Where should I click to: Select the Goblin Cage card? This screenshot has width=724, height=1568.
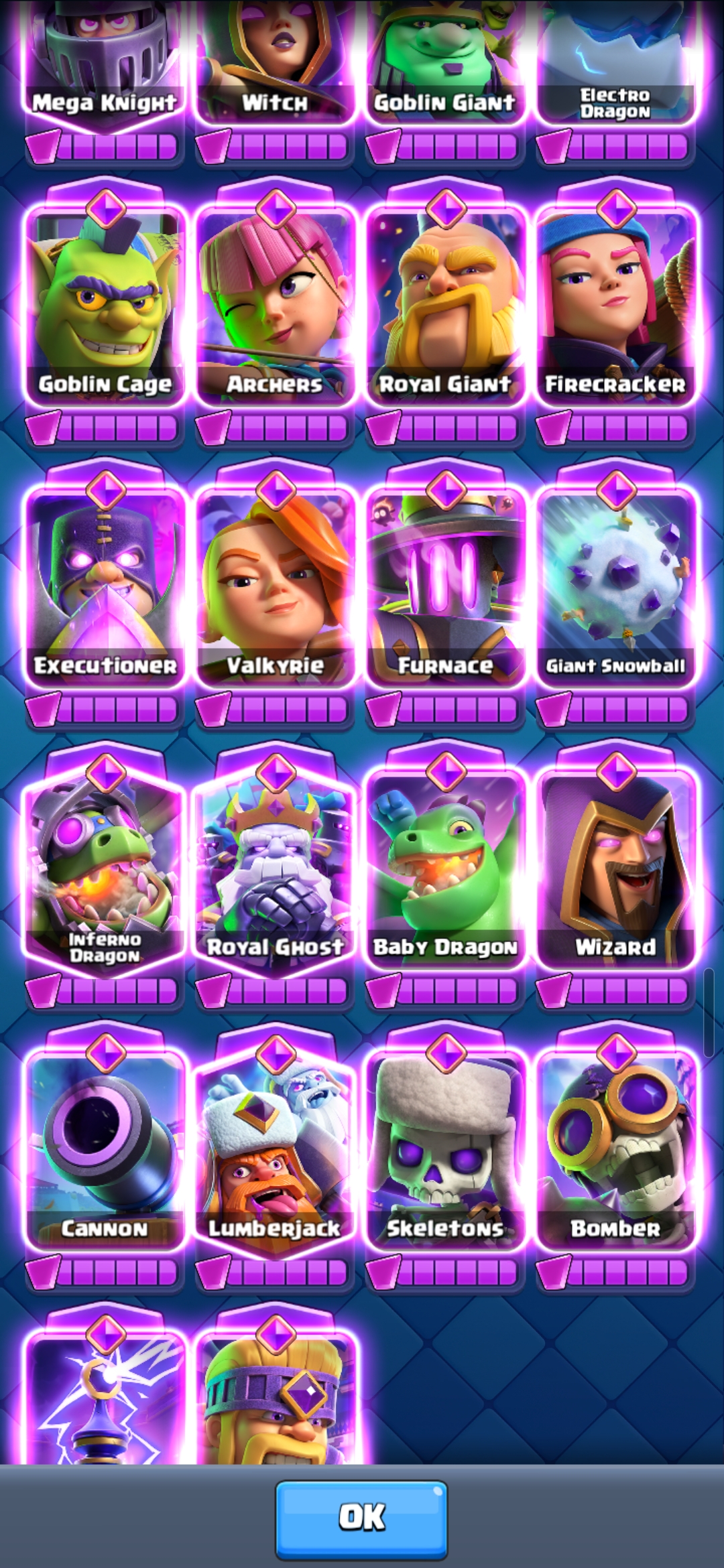point(105,306)
